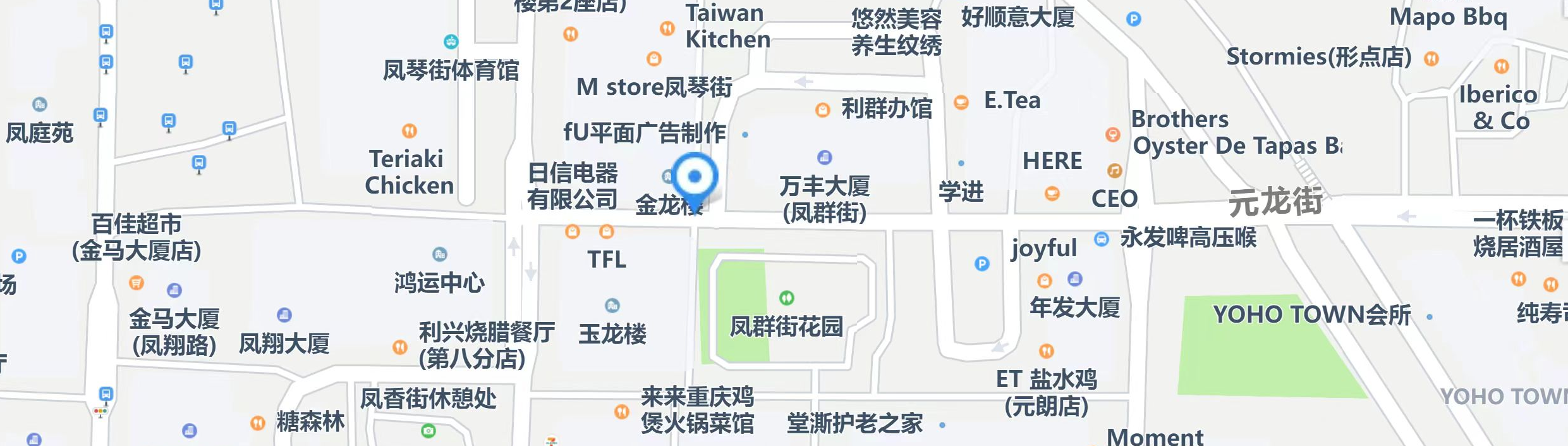This screenshot has width=1568, height=446.
Task: Open the 凤琴街体育馆 place marker
Action: [451, 42]
